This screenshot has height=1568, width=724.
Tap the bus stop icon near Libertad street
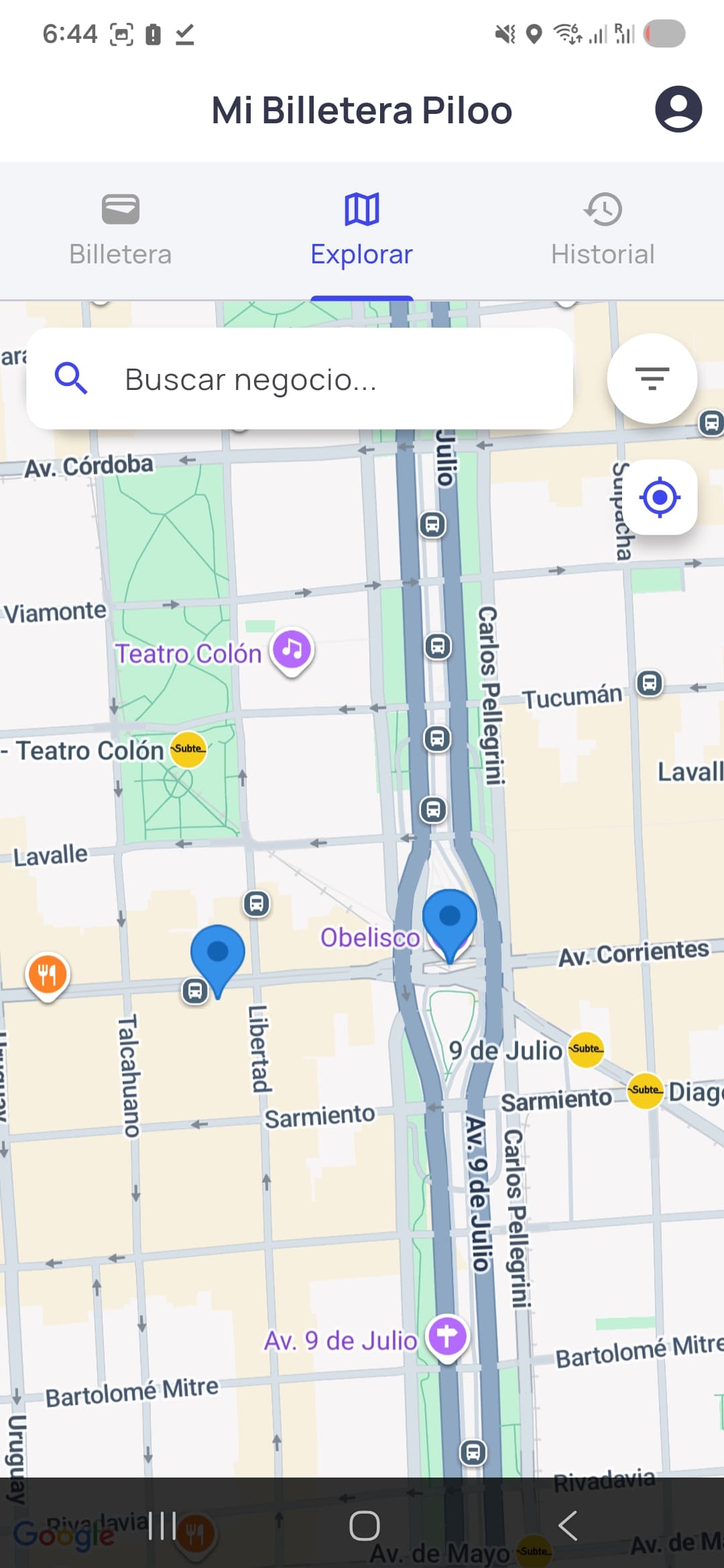pyautogui.click(x=256, y=902)
